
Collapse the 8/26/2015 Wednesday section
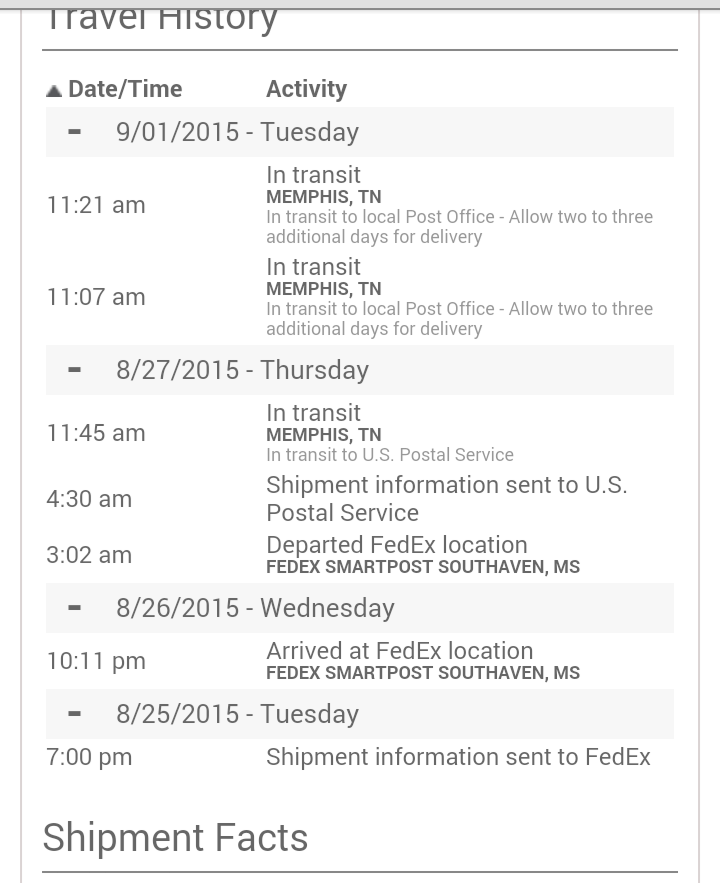pyautogui.click(x=75, y=607)
